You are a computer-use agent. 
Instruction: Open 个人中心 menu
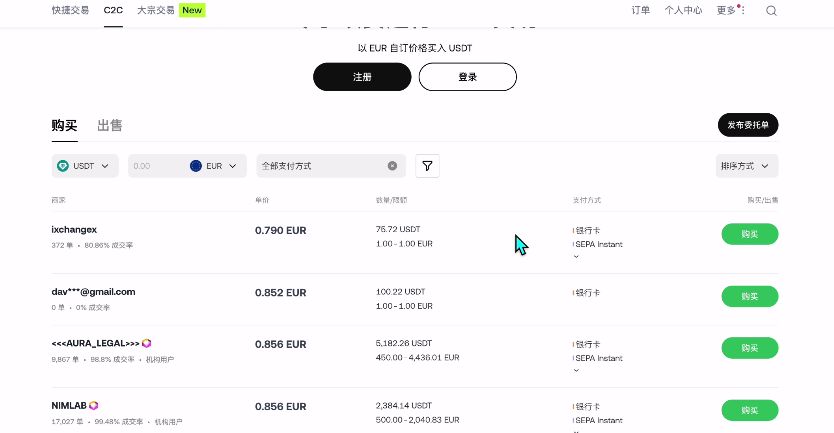tap(683, 10)
